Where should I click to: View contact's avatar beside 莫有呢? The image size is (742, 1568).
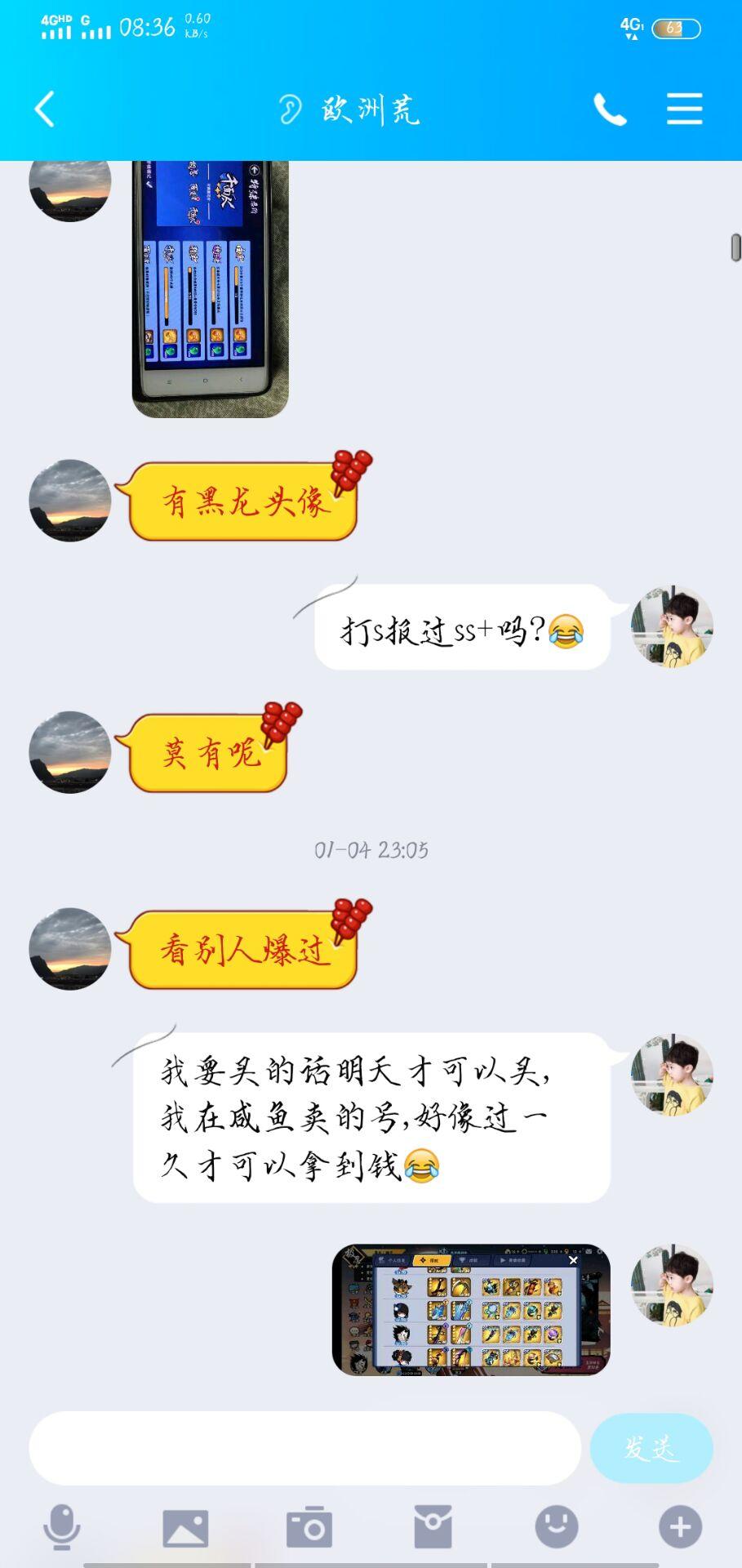pos(70,752)
